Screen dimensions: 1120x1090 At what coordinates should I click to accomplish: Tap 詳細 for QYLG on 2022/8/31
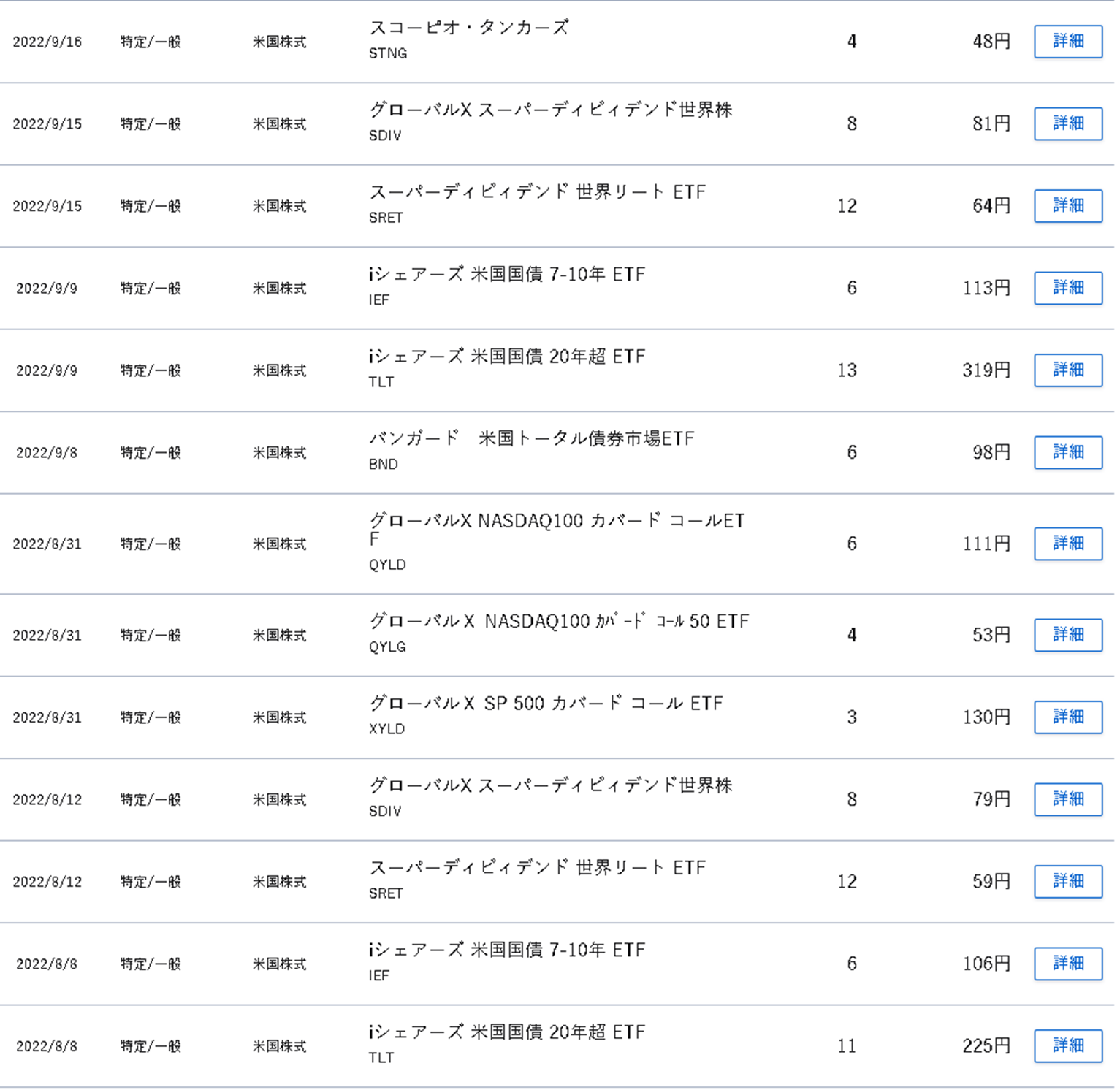pos(1067,635)
